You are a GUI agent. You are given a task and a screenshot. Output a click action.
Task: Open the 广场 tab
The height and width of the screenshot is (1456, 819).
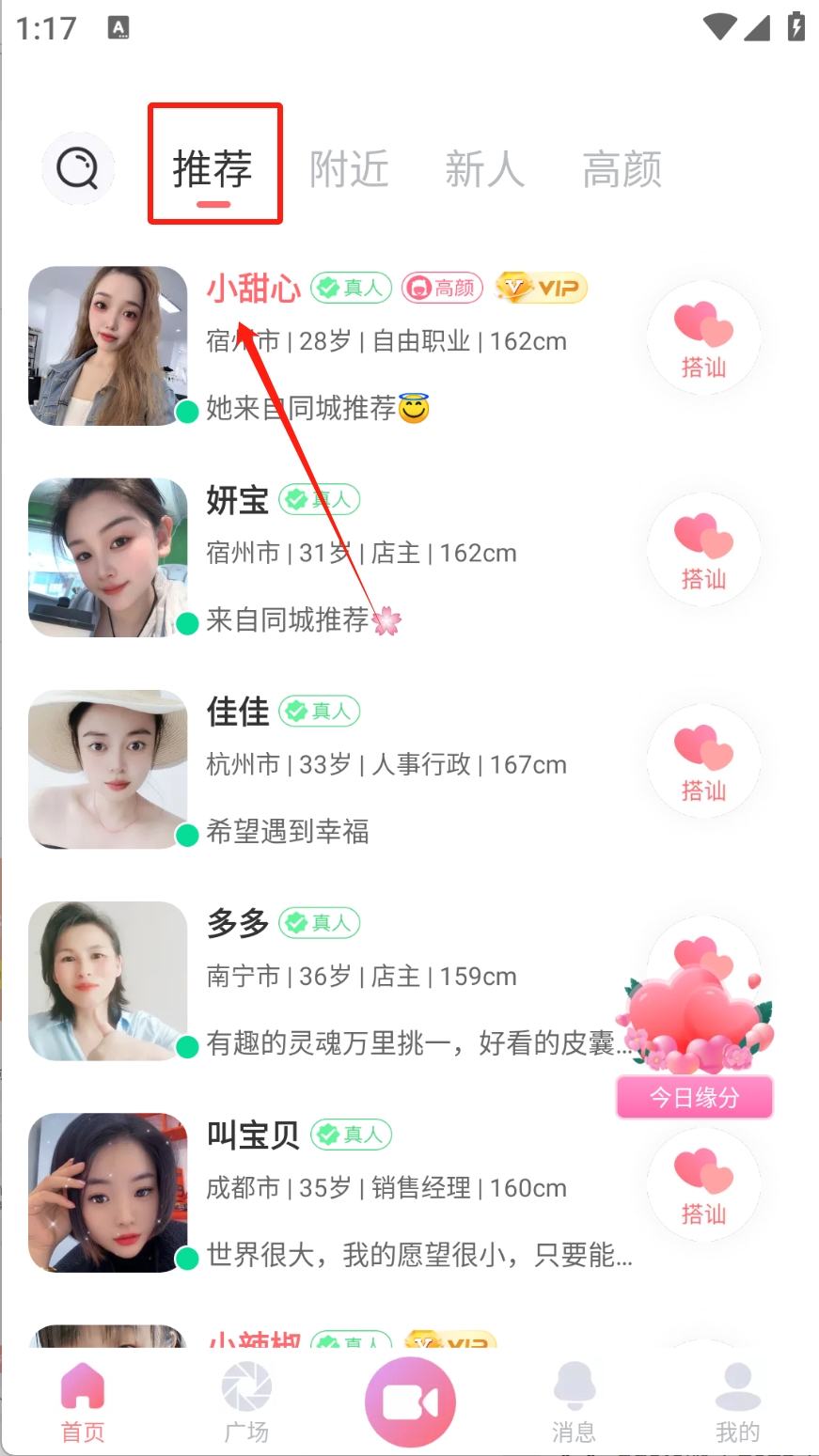246,1402
